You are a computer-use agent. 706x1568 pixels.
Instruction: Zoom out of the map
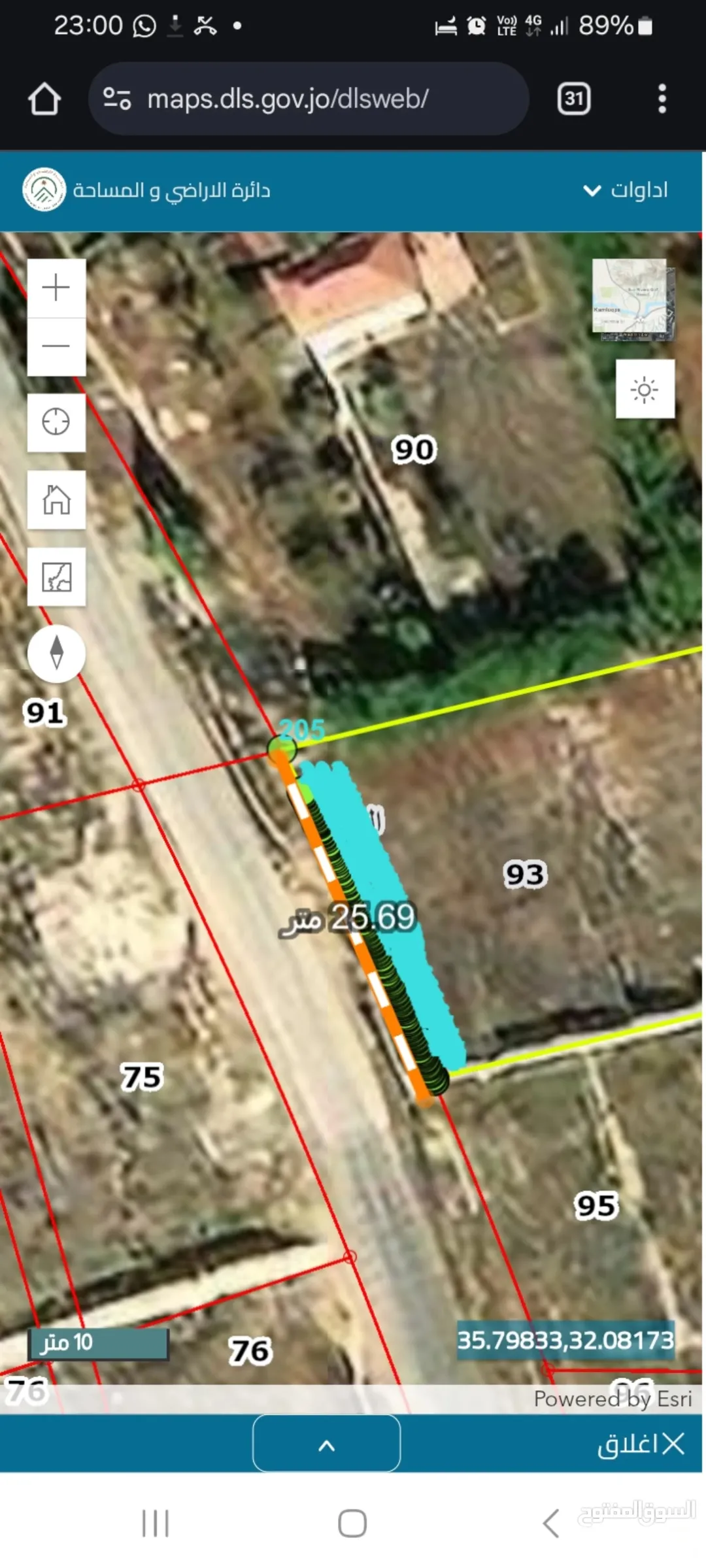[56, 346]
